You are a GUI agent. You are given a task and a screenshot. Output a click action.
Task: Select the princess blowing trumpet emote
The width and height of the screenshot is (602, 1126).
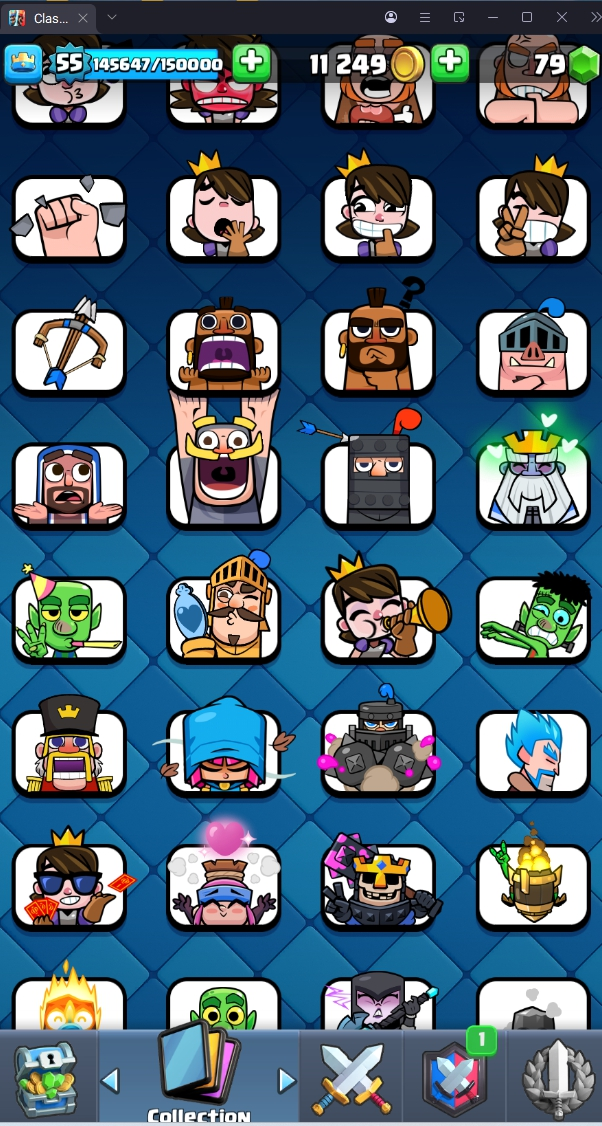point(378,617)
